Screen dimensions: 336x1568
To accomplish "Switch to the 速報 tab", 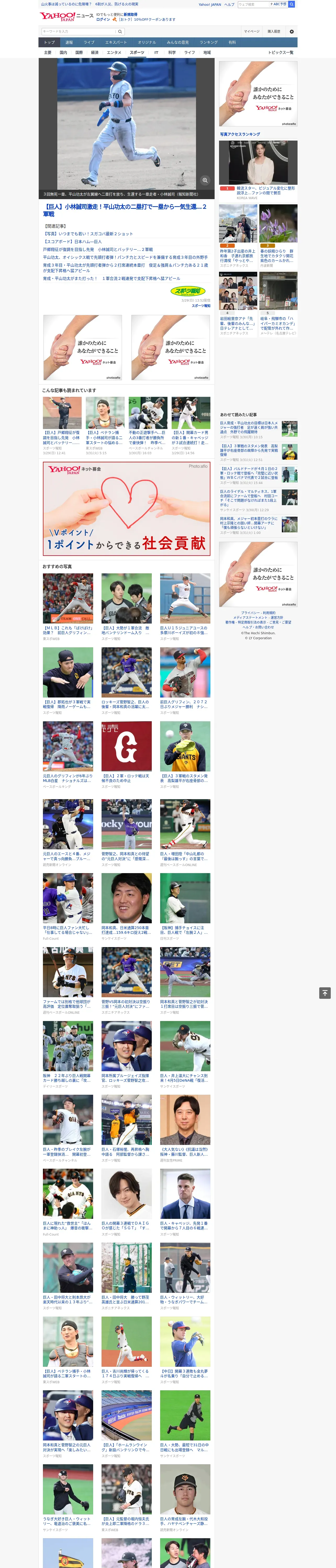I will 69,43.
